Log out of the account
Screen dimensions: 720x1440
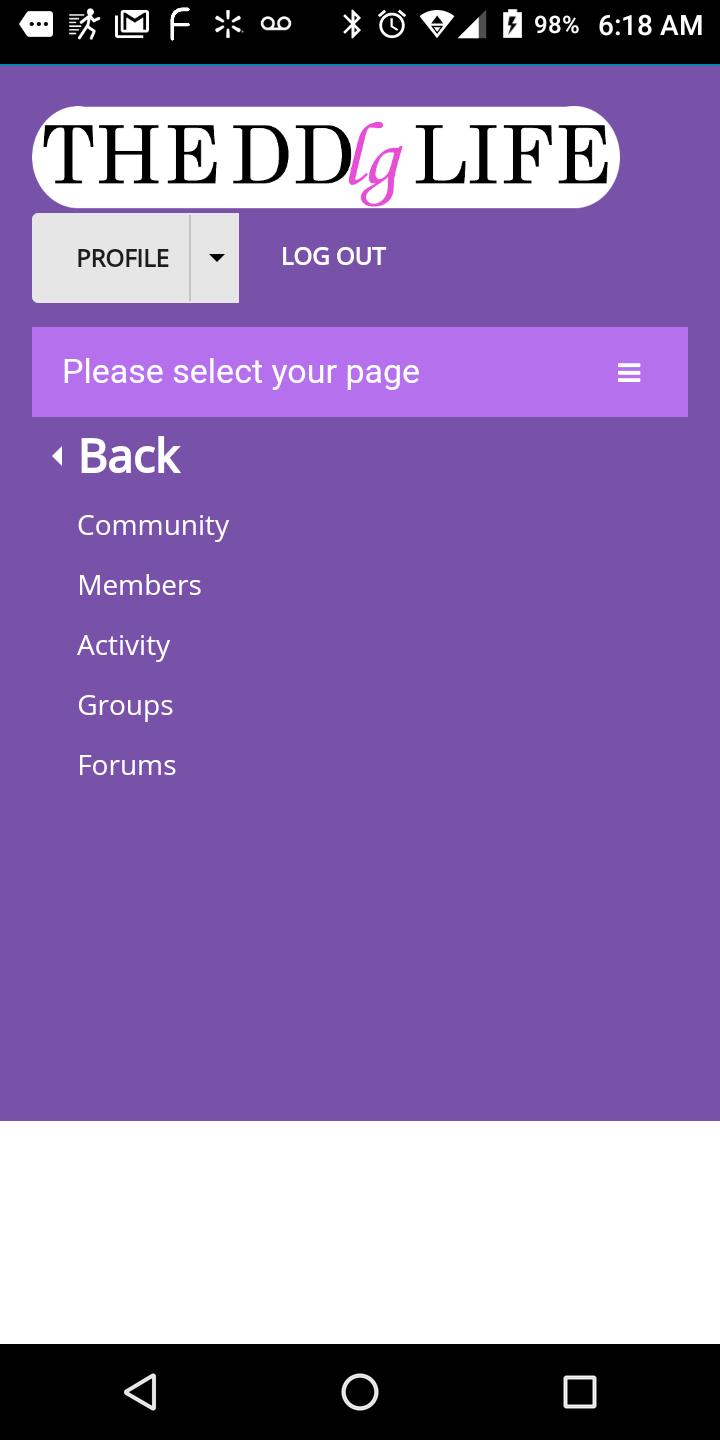[333, 257]
